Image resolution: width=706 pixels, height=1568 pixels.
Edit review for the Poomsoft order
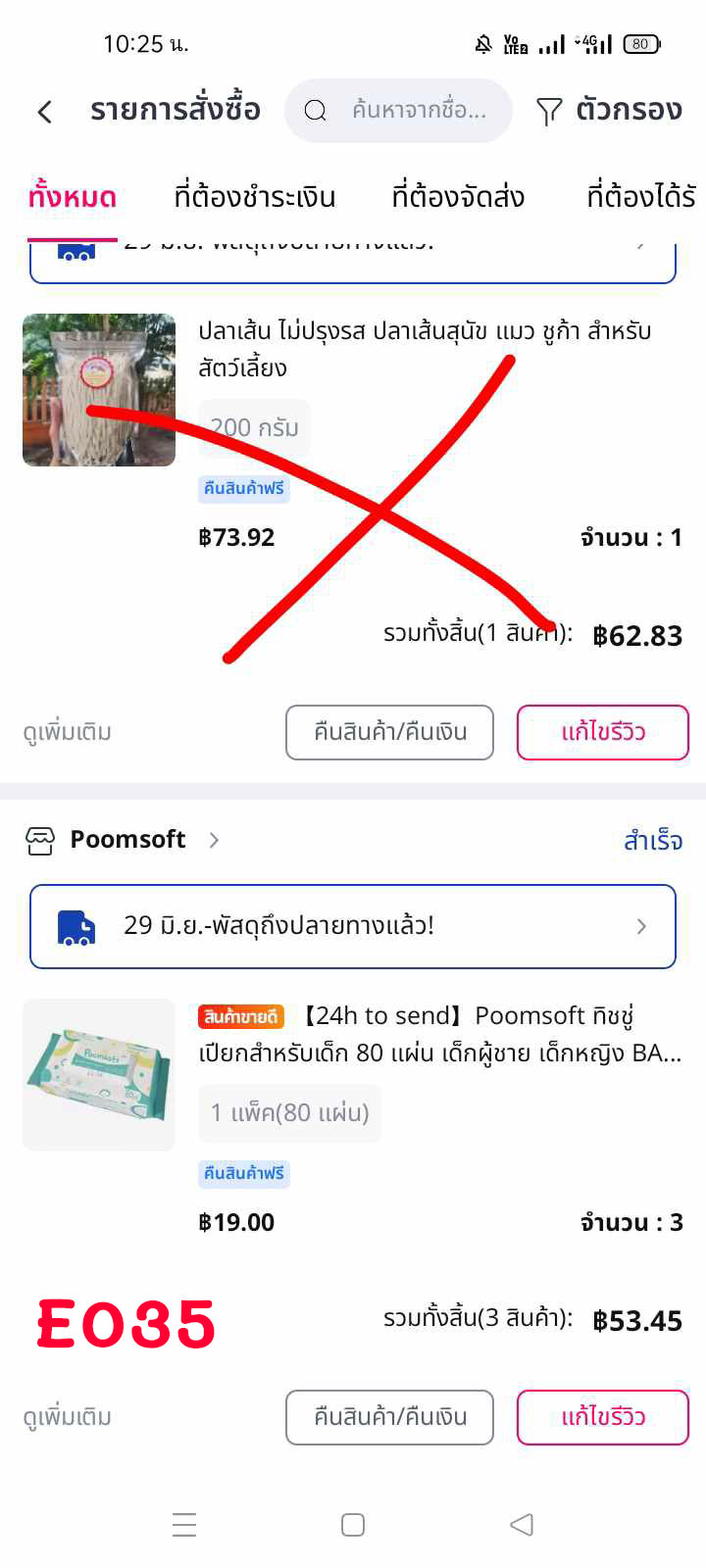(x=603, y=1417)
